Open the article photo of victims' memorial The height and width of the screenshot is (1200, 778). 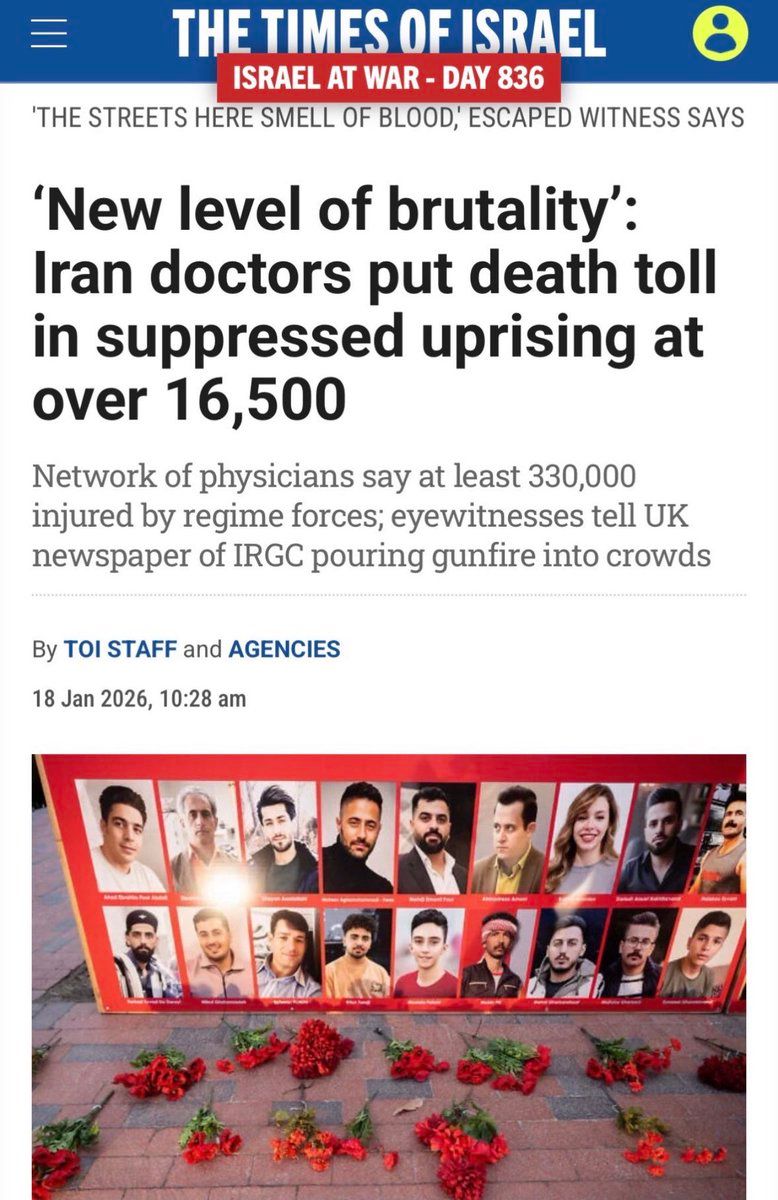pyautogui.click(x=389, y=975)
